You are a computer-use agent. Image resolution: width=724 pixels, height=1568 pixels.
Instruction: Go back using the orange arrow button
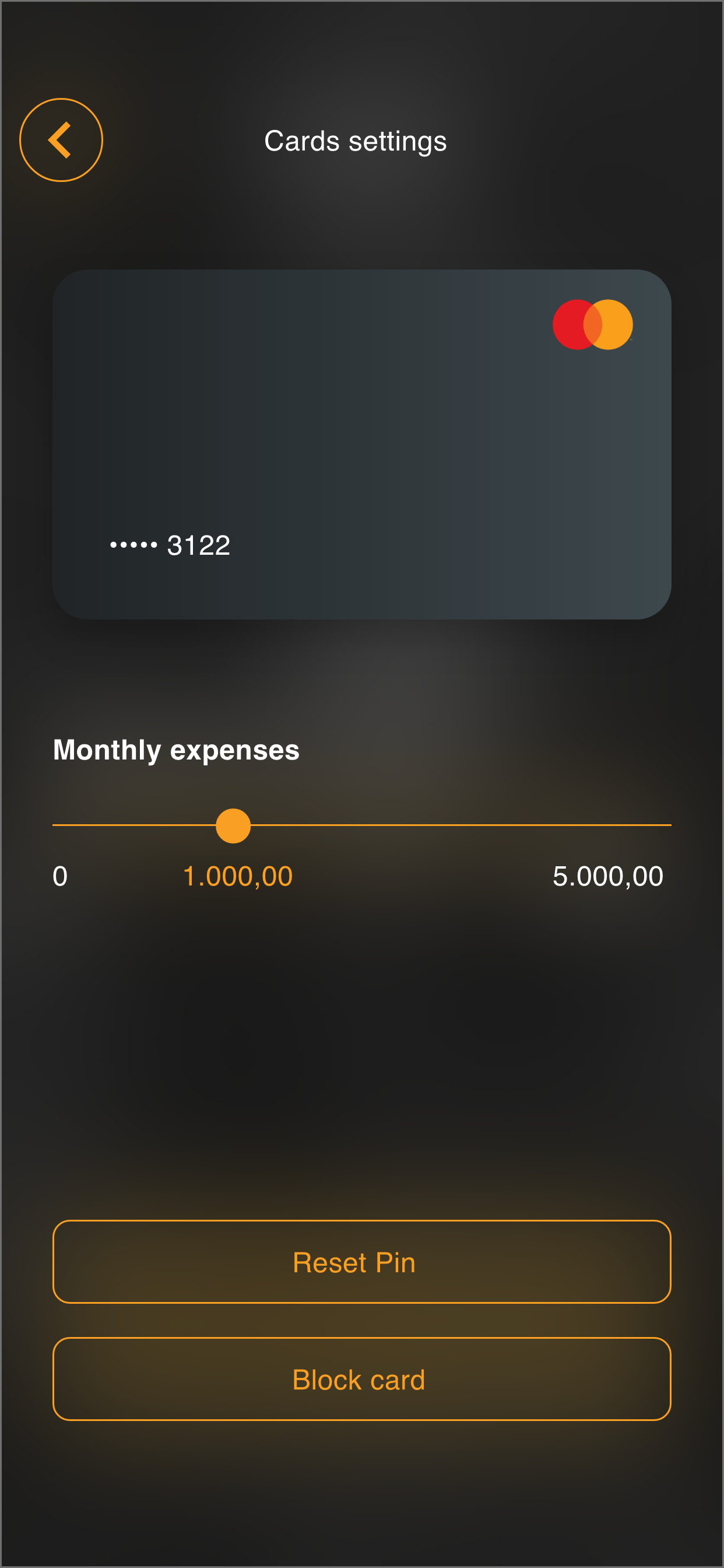[x=61, y=140]
